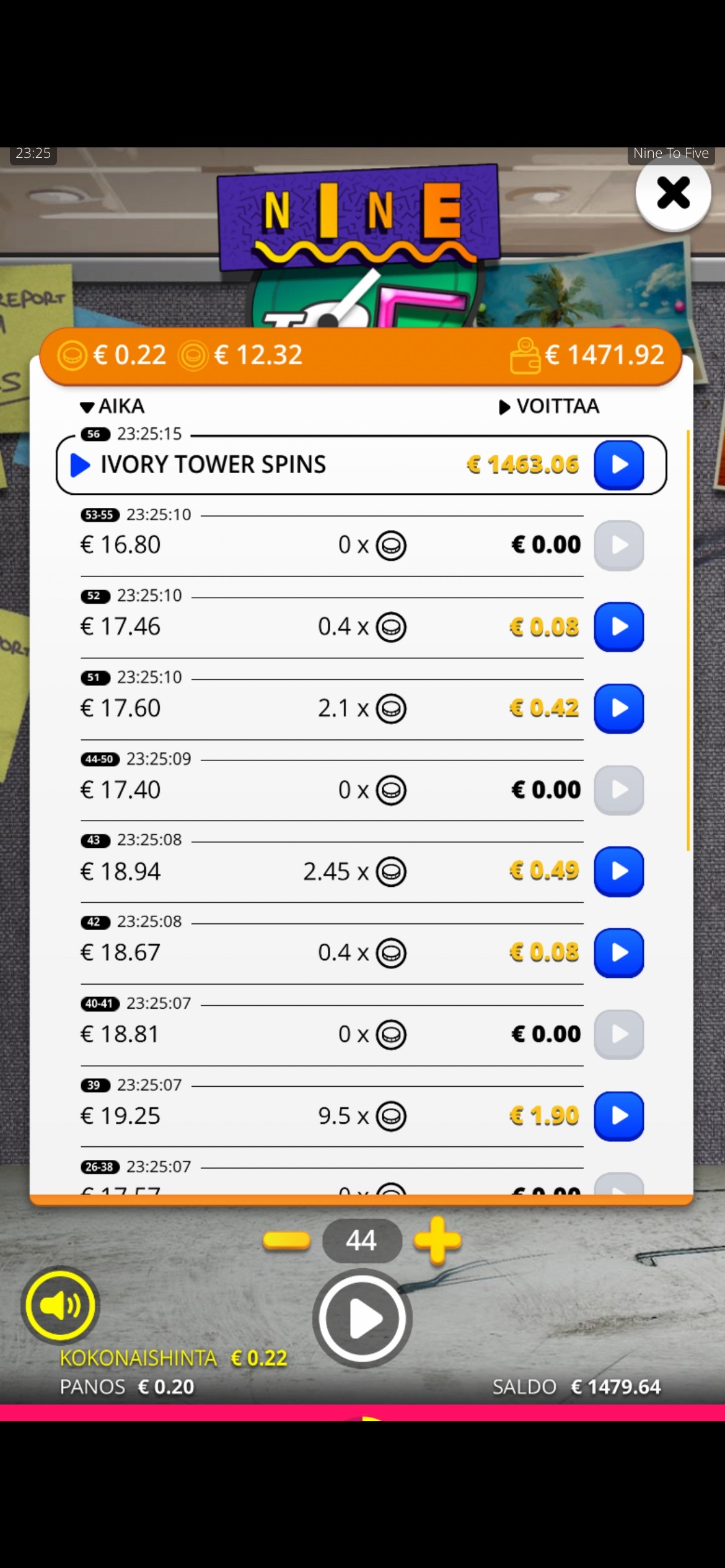This screenshot has height=1568, width=725.
Task: Decrease the autoplay count with minus
Action: click(286, 1240)
